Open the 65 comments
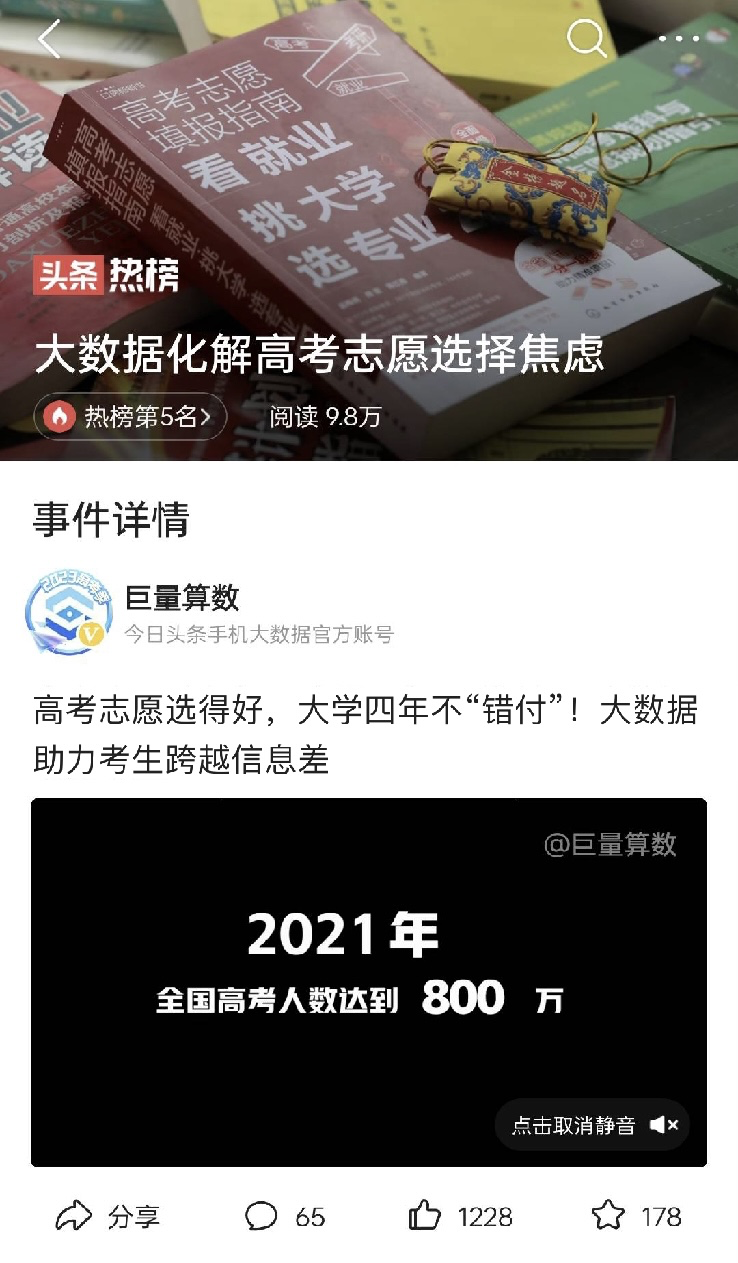 tap(285, 1216)
